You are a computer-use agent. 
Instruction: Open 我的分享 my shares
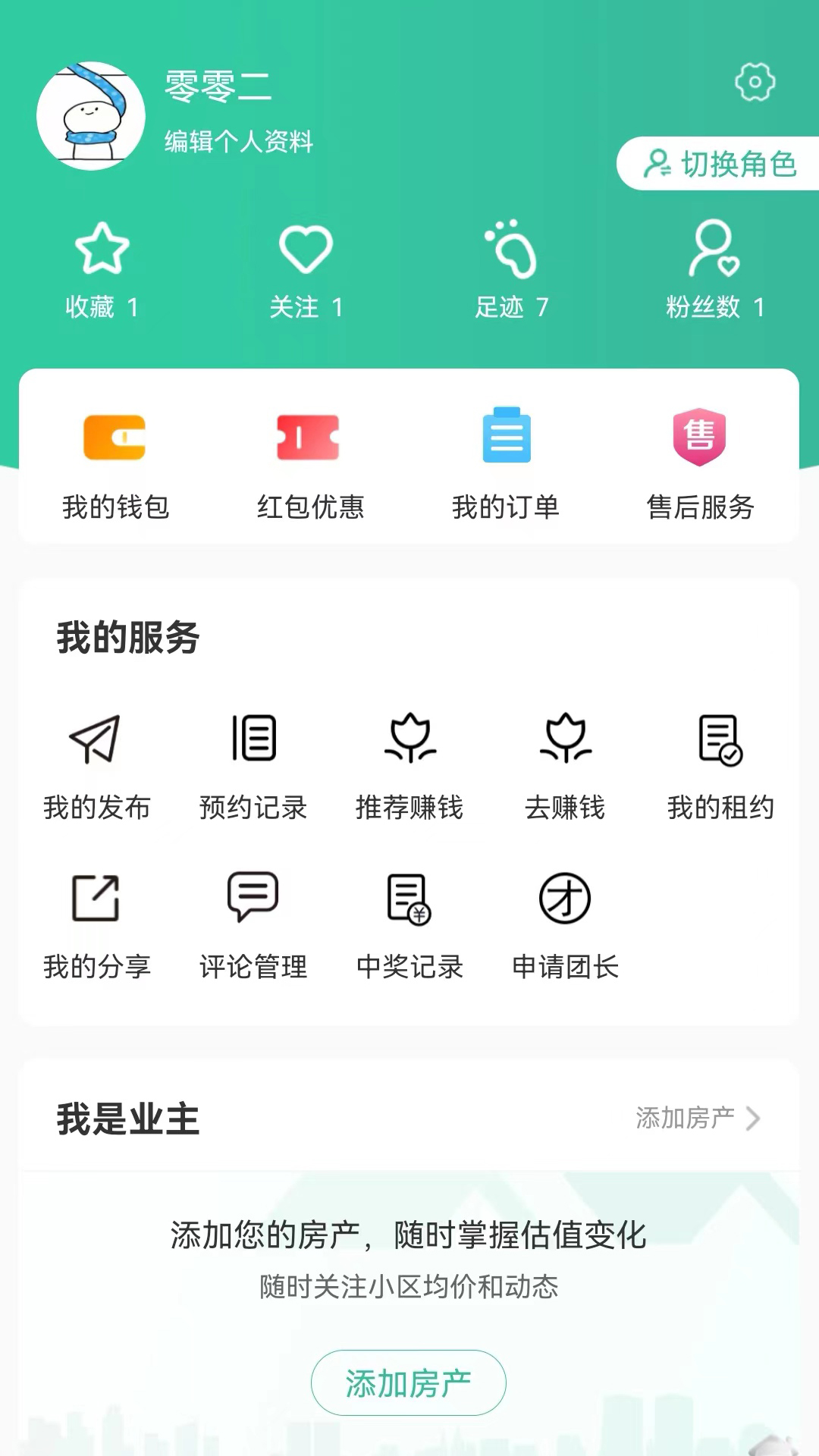coord(96,927)
